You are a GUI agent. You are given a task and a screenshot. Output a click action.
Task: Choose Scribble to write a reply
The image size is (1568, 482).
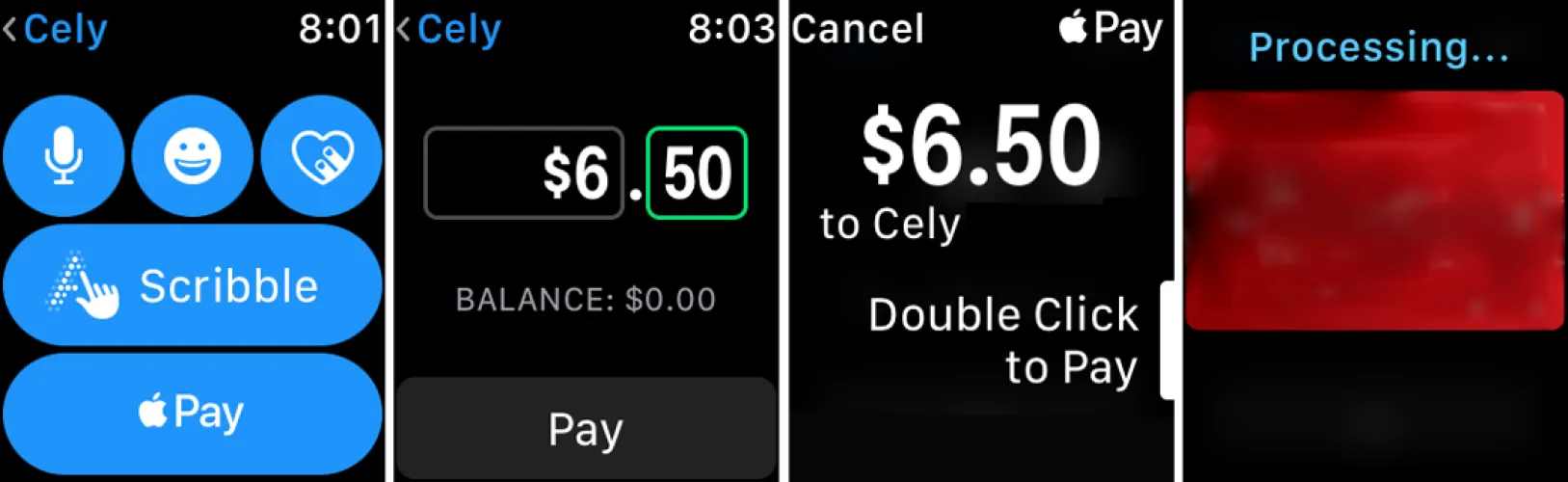193,285
